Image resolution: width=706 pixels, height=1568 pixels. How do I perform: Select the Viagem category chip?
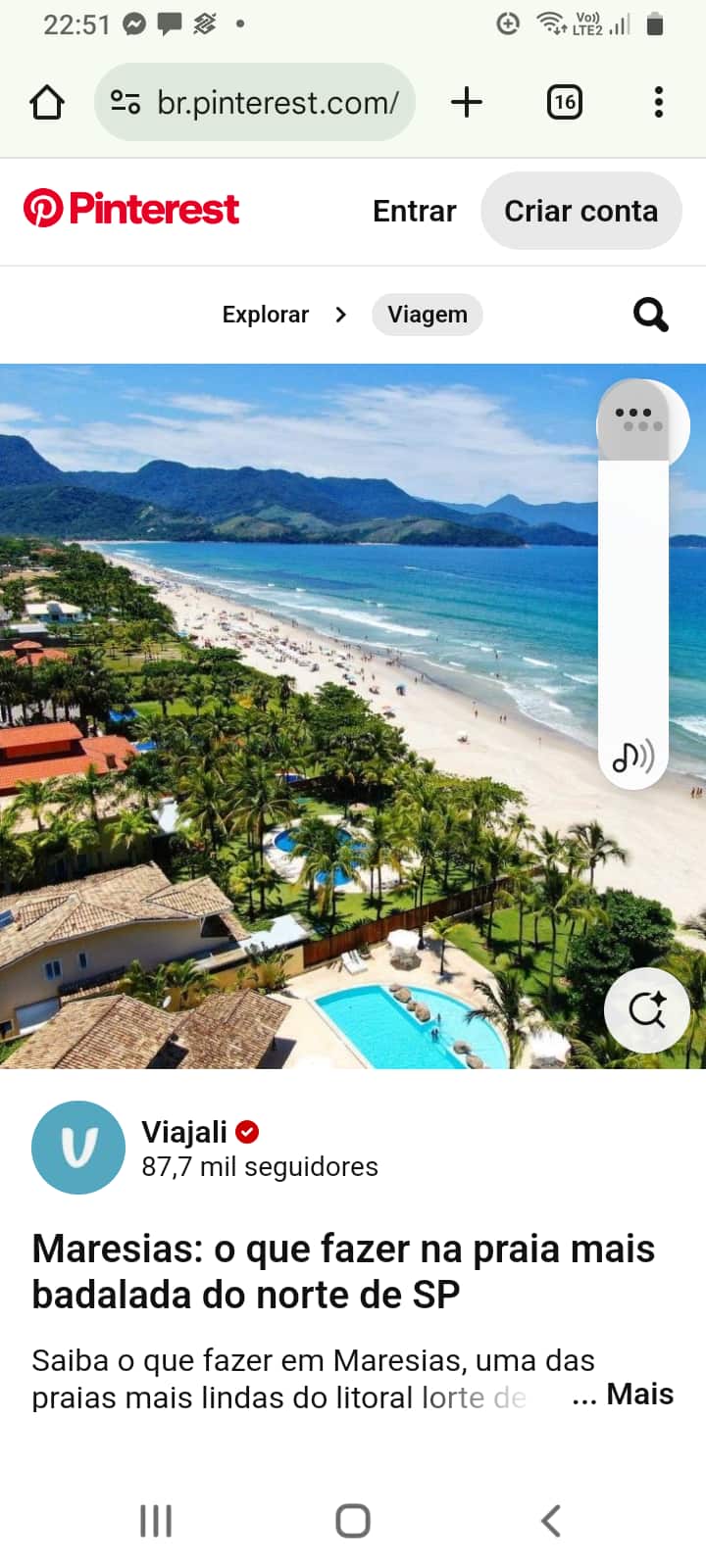click(x=428, y=315)
